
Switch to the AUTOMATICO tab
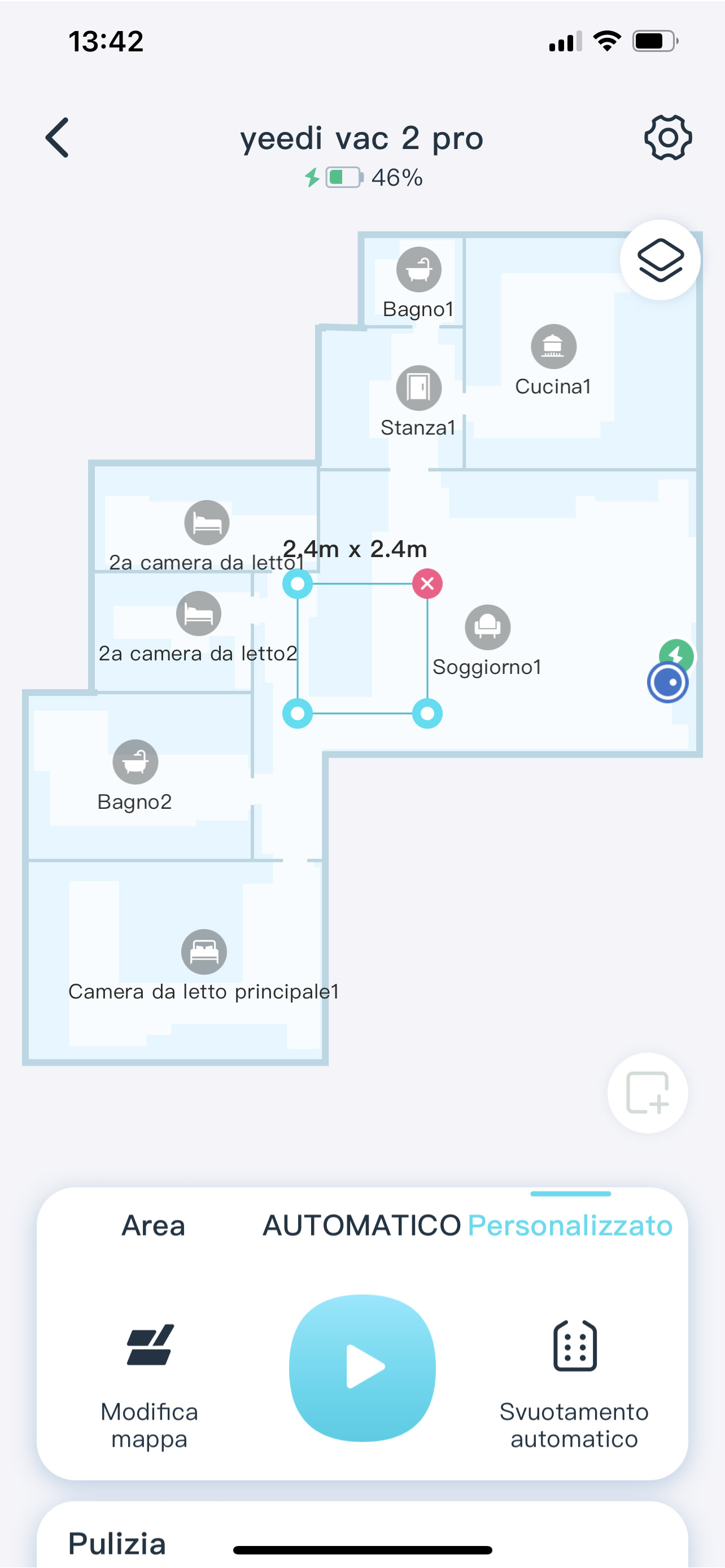click(361, 1225)
